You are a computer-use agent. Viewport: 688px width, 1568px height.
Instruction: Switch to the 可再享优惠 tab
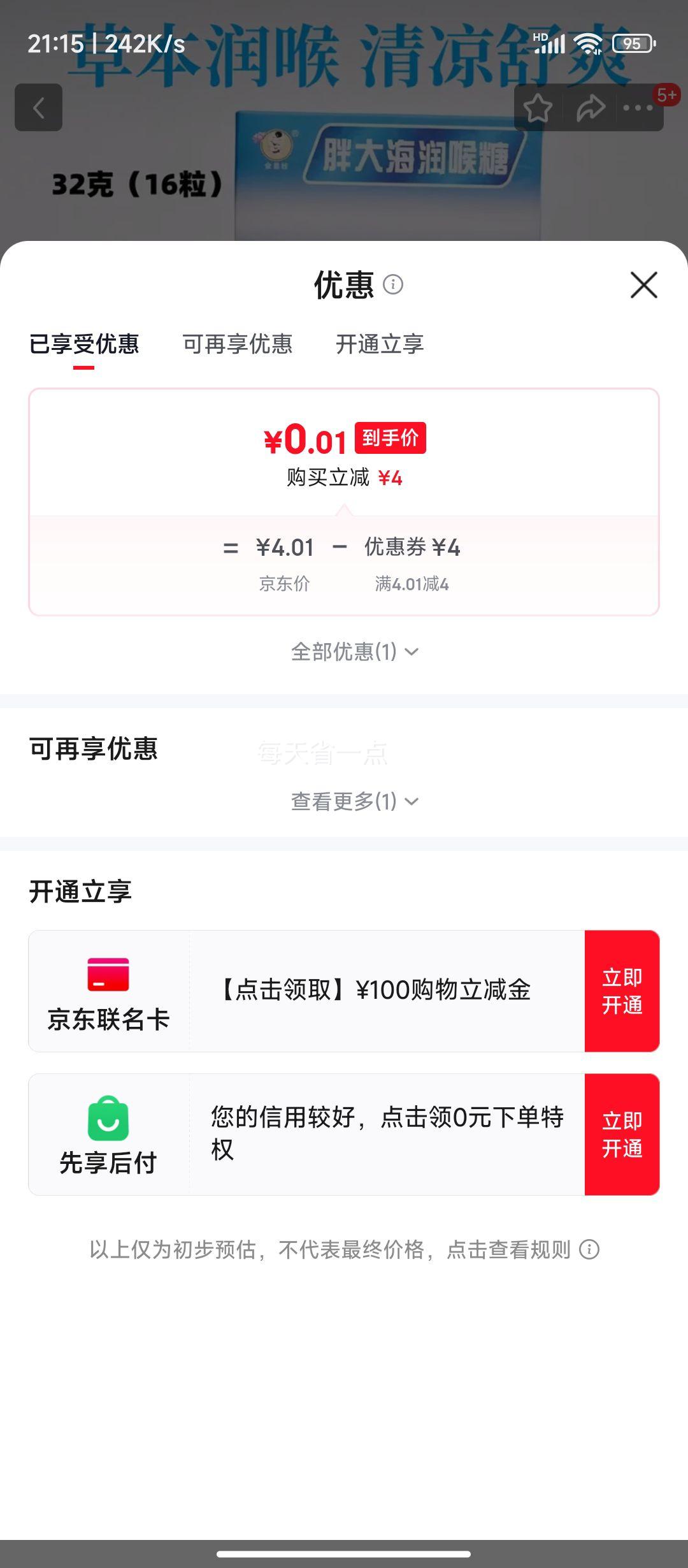pyautogui.click(x=238, y=344)
